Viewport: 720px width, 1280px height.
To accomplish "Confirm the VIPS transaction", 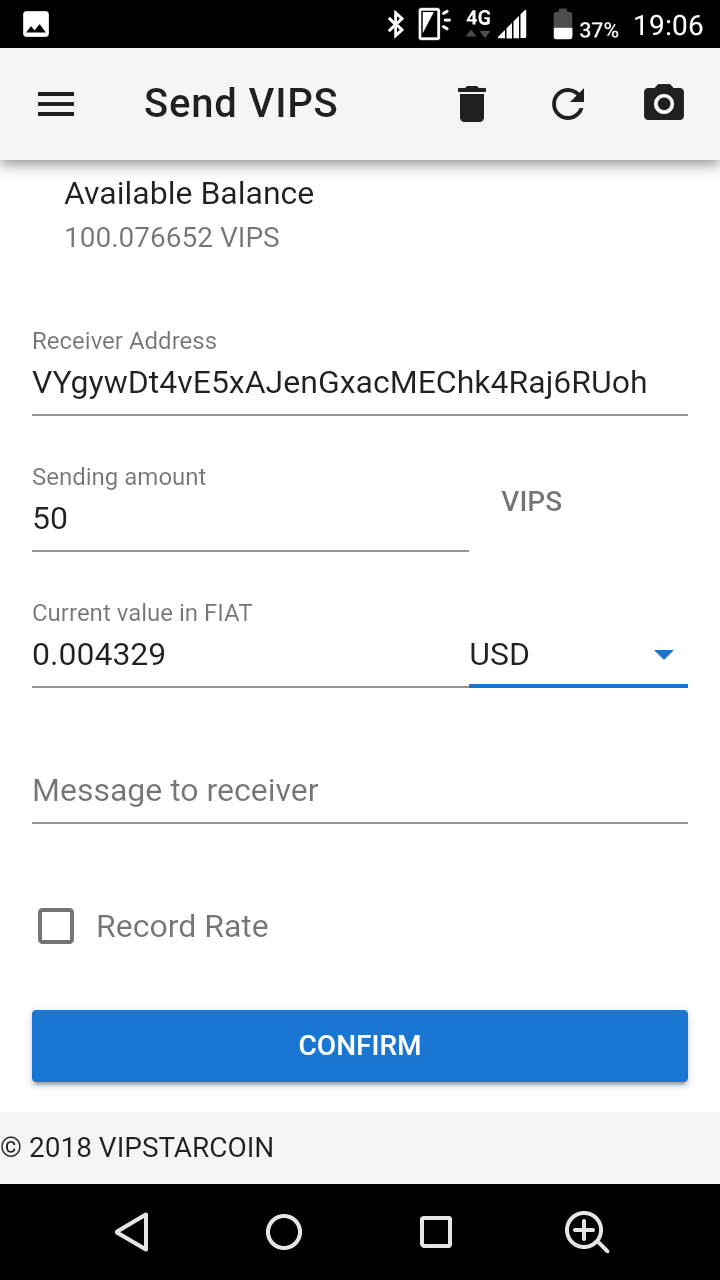I will (x=359, y=1046).
